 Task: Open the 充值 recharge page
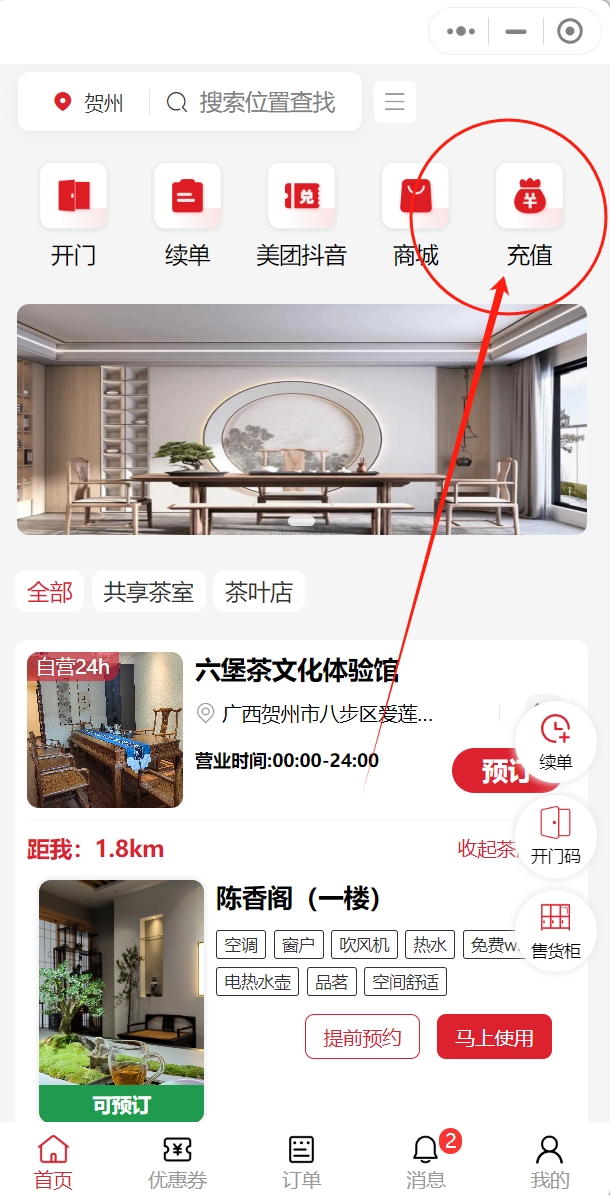click(529, 215)
